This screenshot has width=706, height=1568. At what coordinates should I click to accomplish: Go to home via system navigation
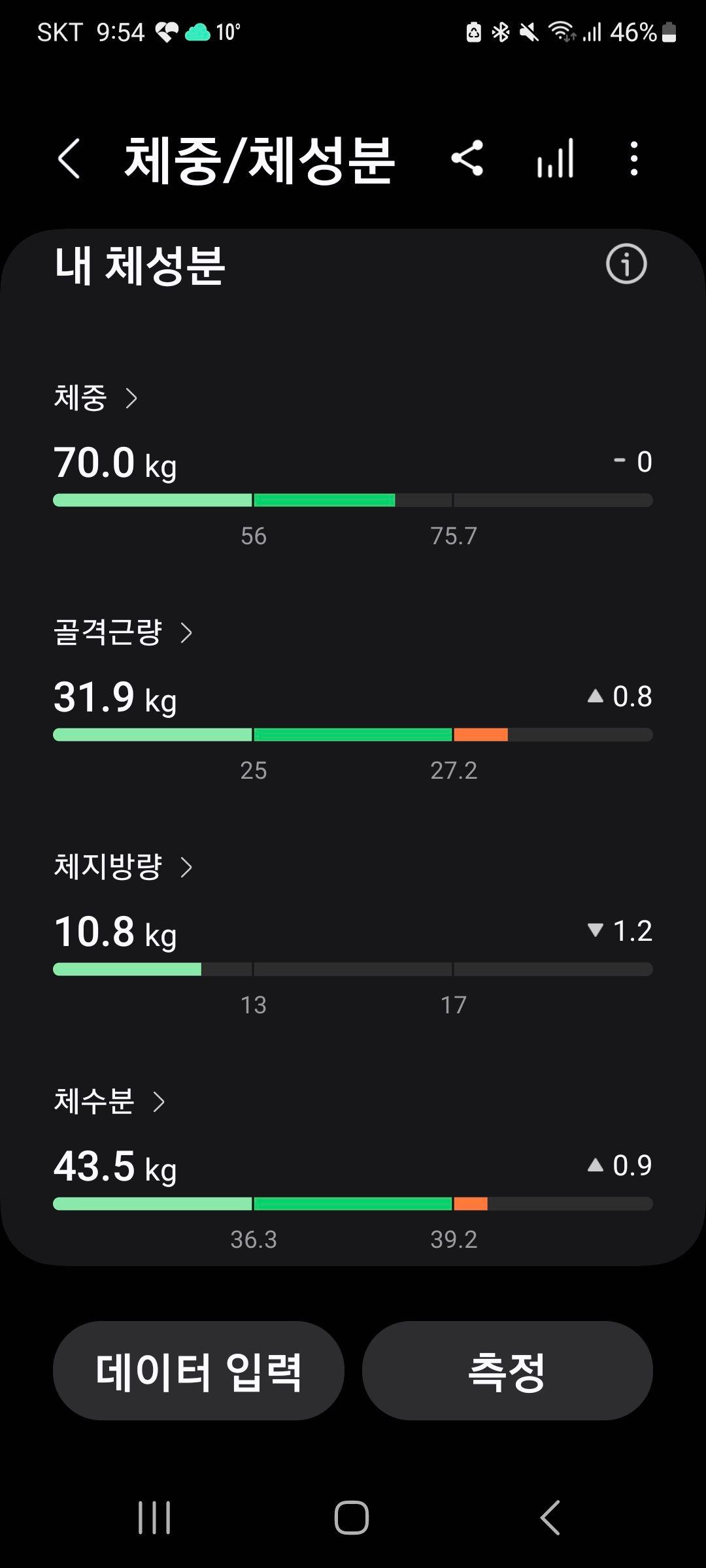pyautogui.click(x=352, y=1517)
